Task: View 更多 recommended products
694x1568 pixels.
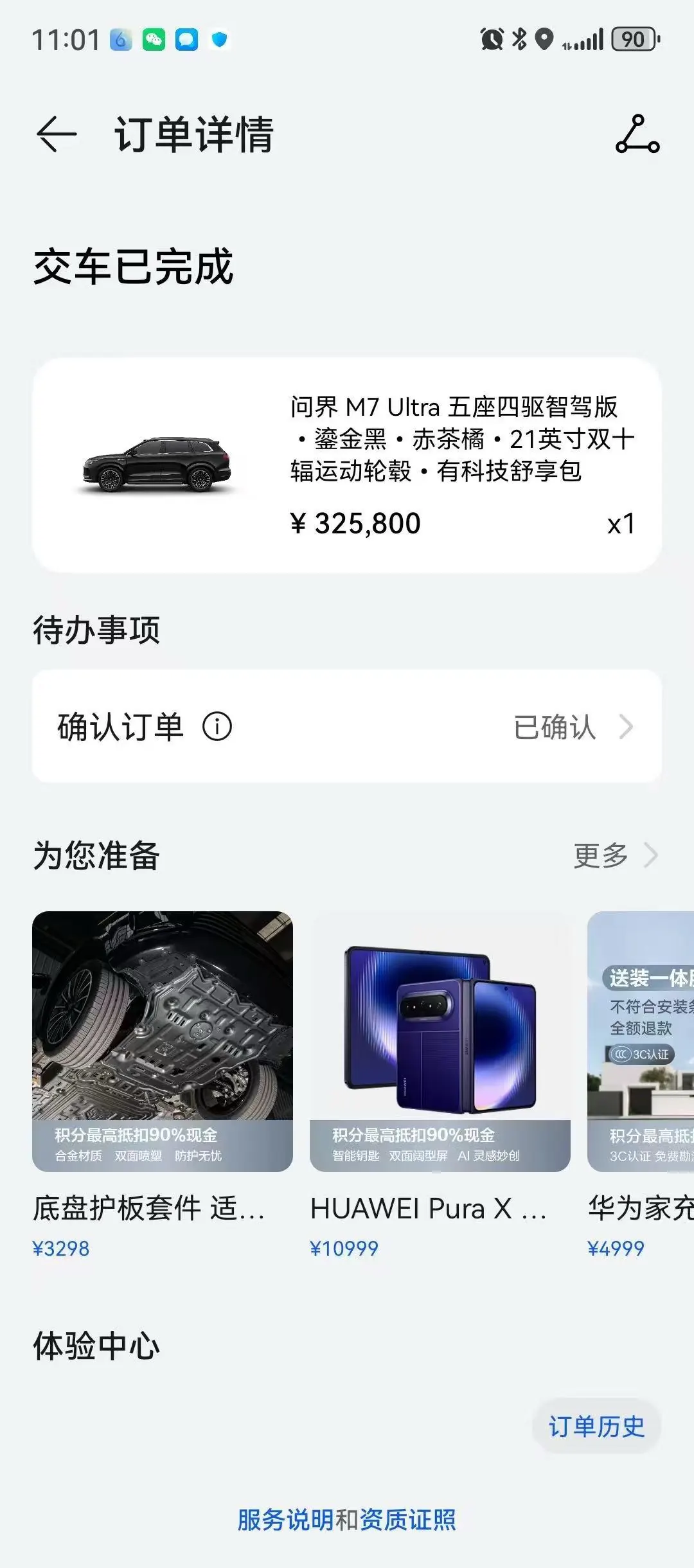Action: pyautogui.click(x=616, y=855)
